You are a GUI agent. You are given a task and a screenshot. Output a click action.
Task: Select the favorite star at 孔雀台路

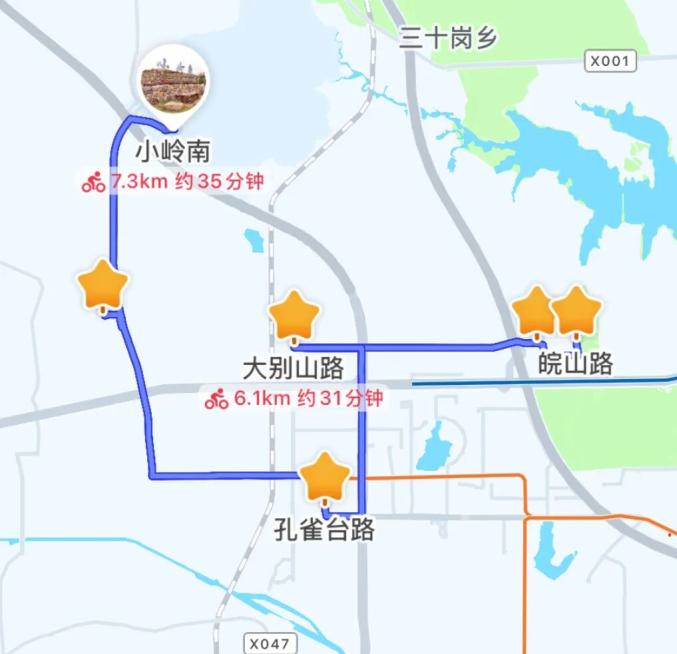pos(324,477)
